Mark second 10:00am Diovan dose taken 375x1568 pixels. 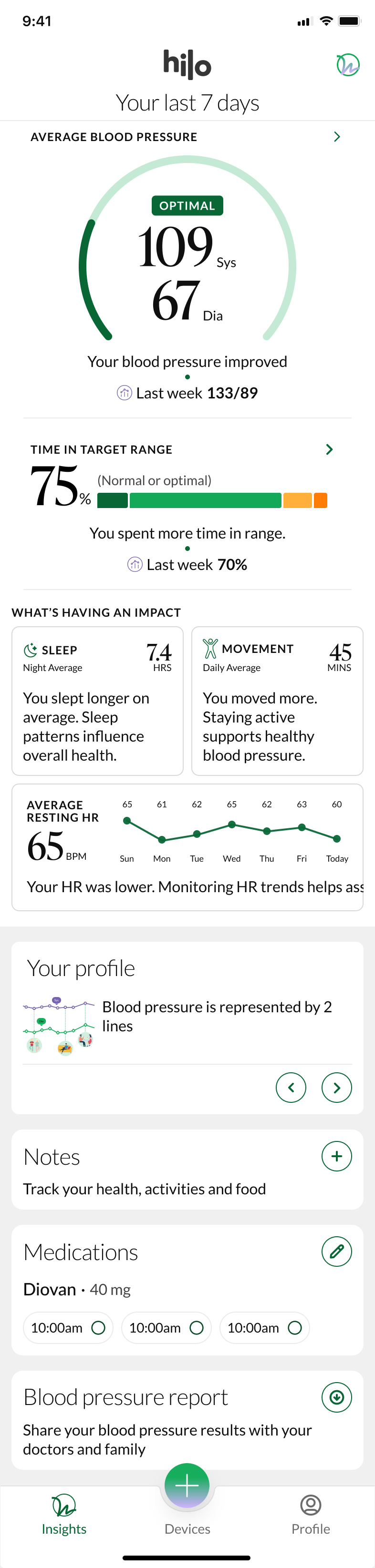197,1328
